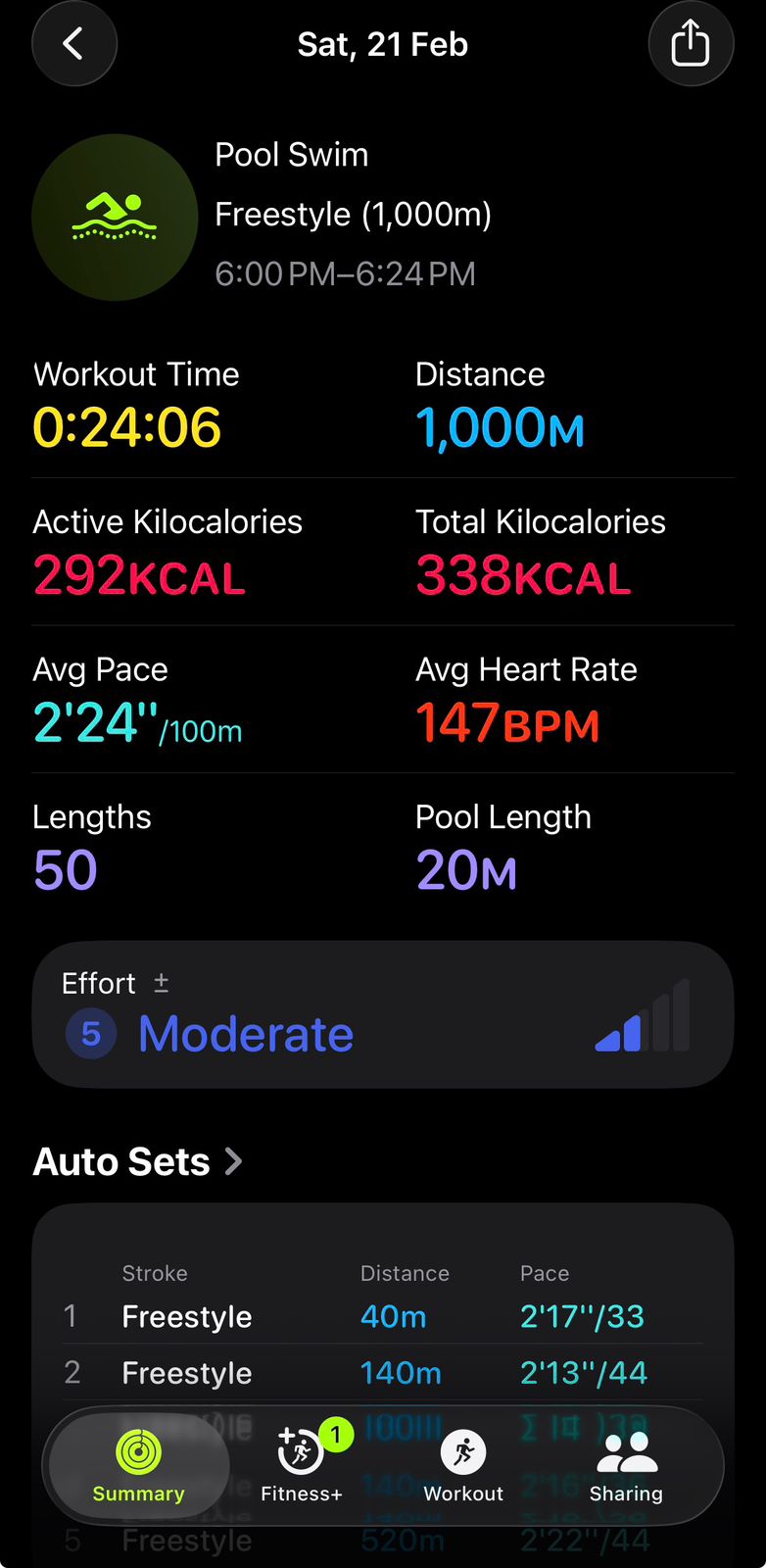Screen dimensions: 766x1568
Task: Tap the date Sat, 21 Feb
Action: (x=382, y=43)
